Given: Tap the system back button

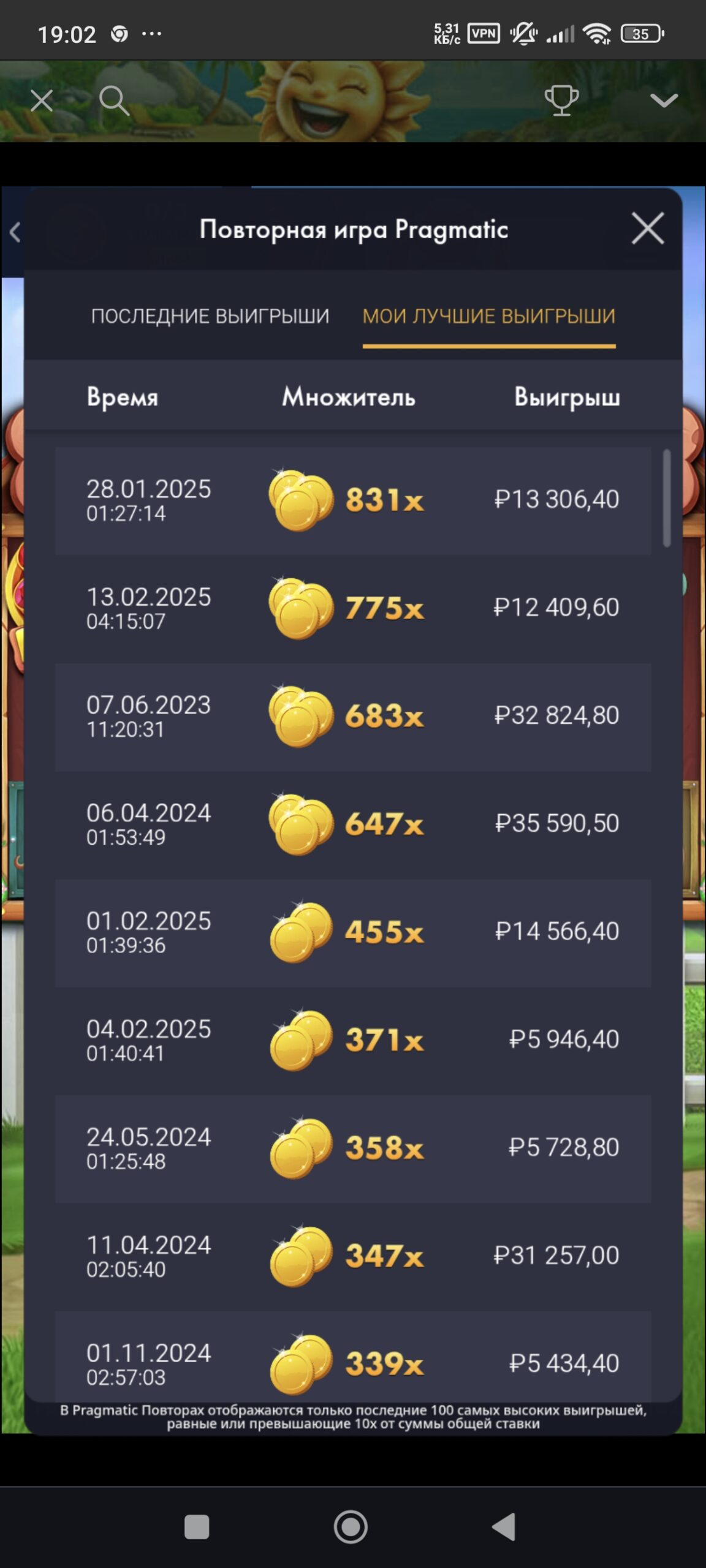Looking at the screenshot, I should (x=504, y=1526).
